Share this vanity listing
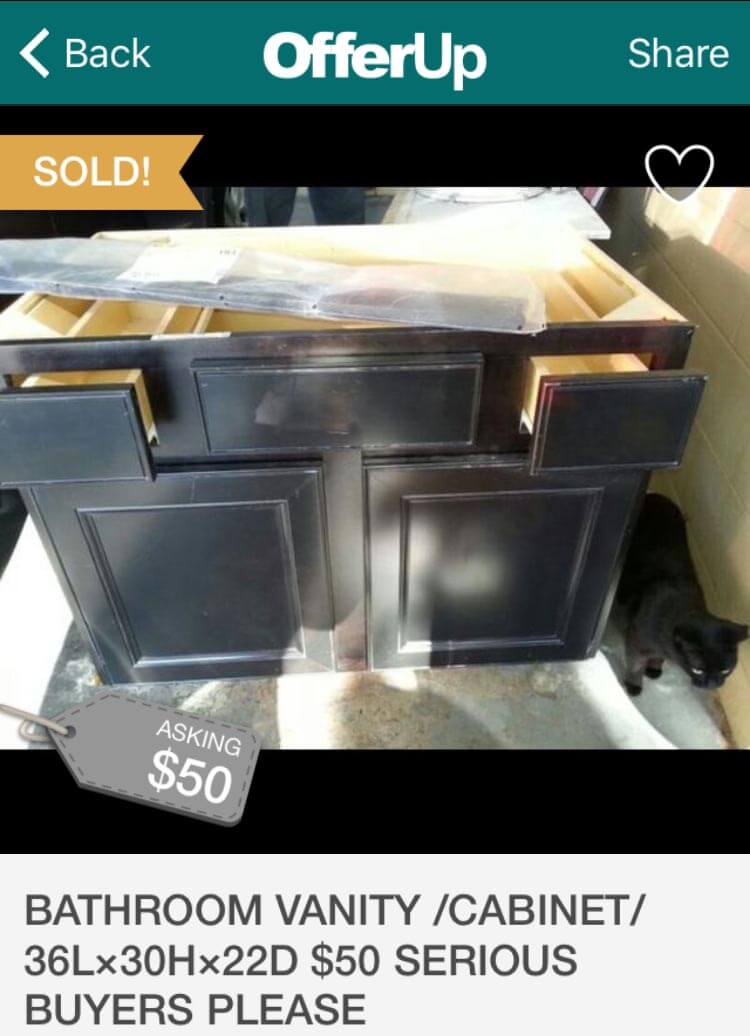750x1036 pixels. pos(678,53)
